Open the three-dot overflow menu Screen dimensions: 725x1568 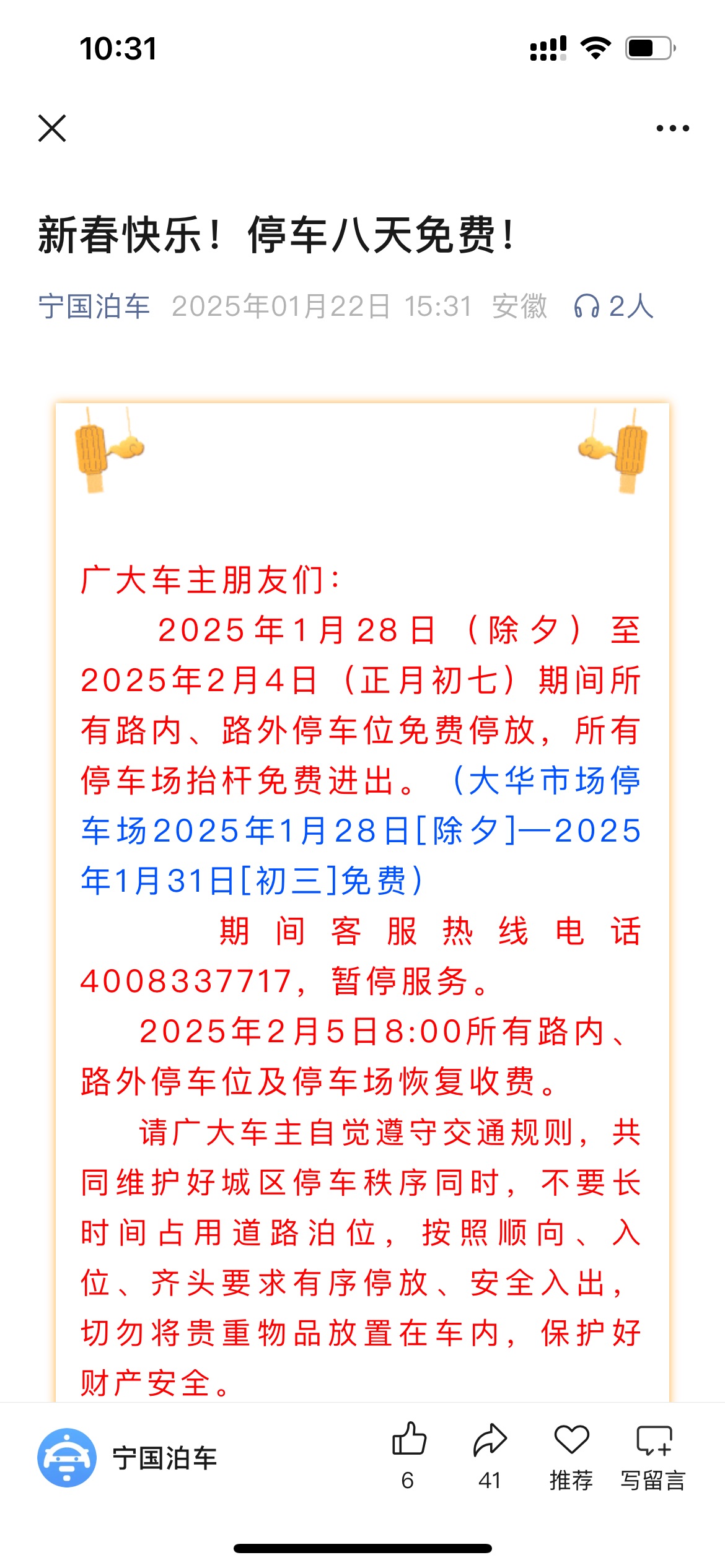click(x=672, y=128)
